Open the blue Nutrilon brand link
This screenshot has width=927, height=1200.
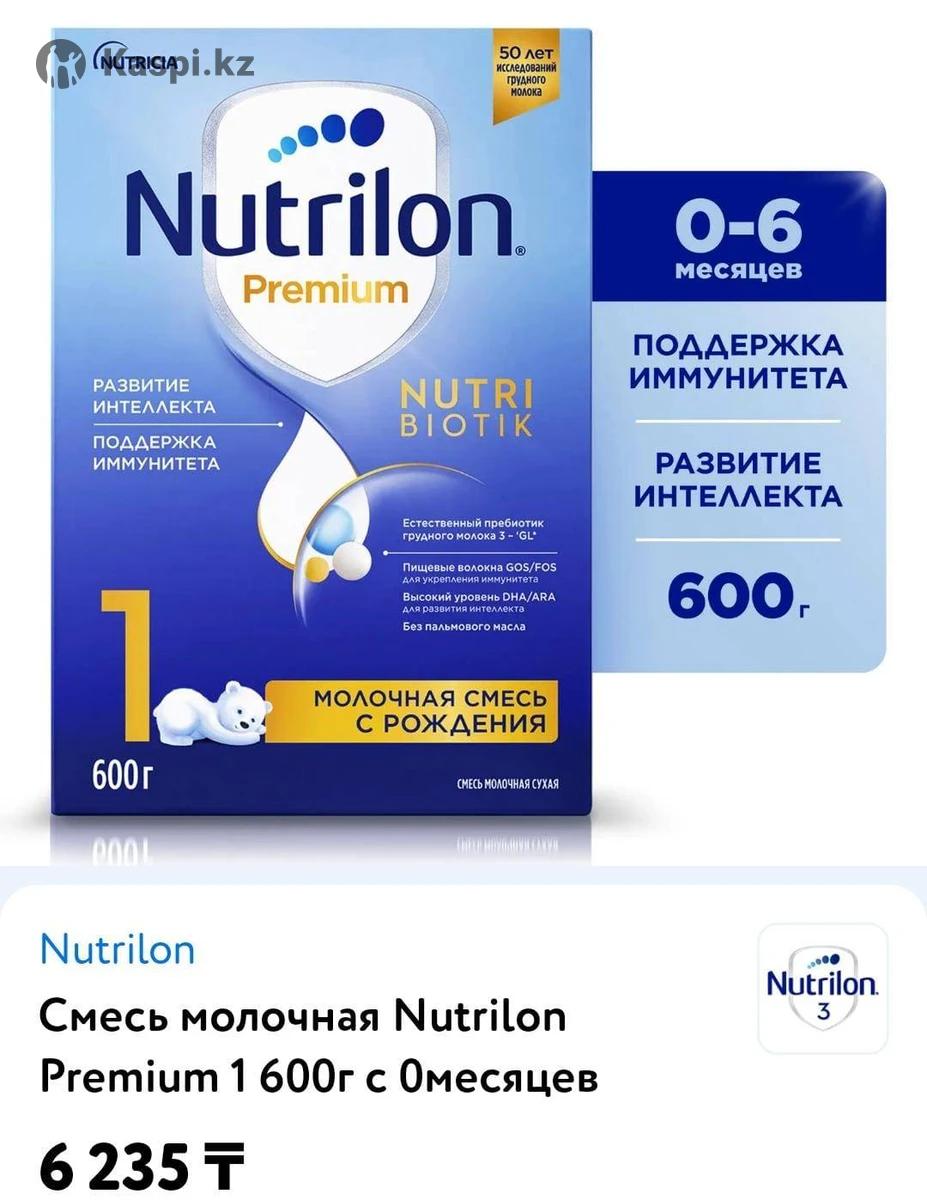(x=117, y=949)
